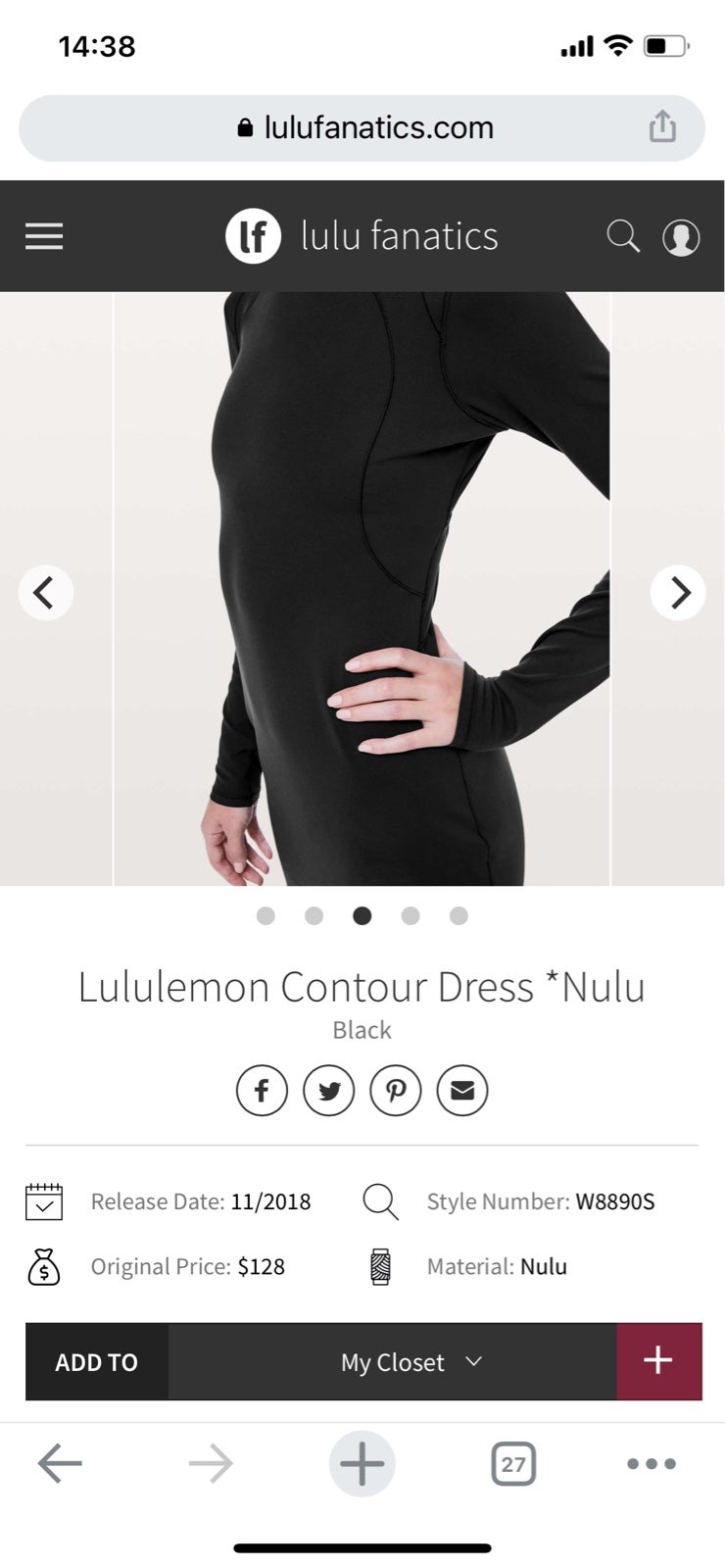This screenshot has height=1568, width=725.
Task: Pin the dress on Pinterest
Action: pyautogui.click(x=395, y=1090)
